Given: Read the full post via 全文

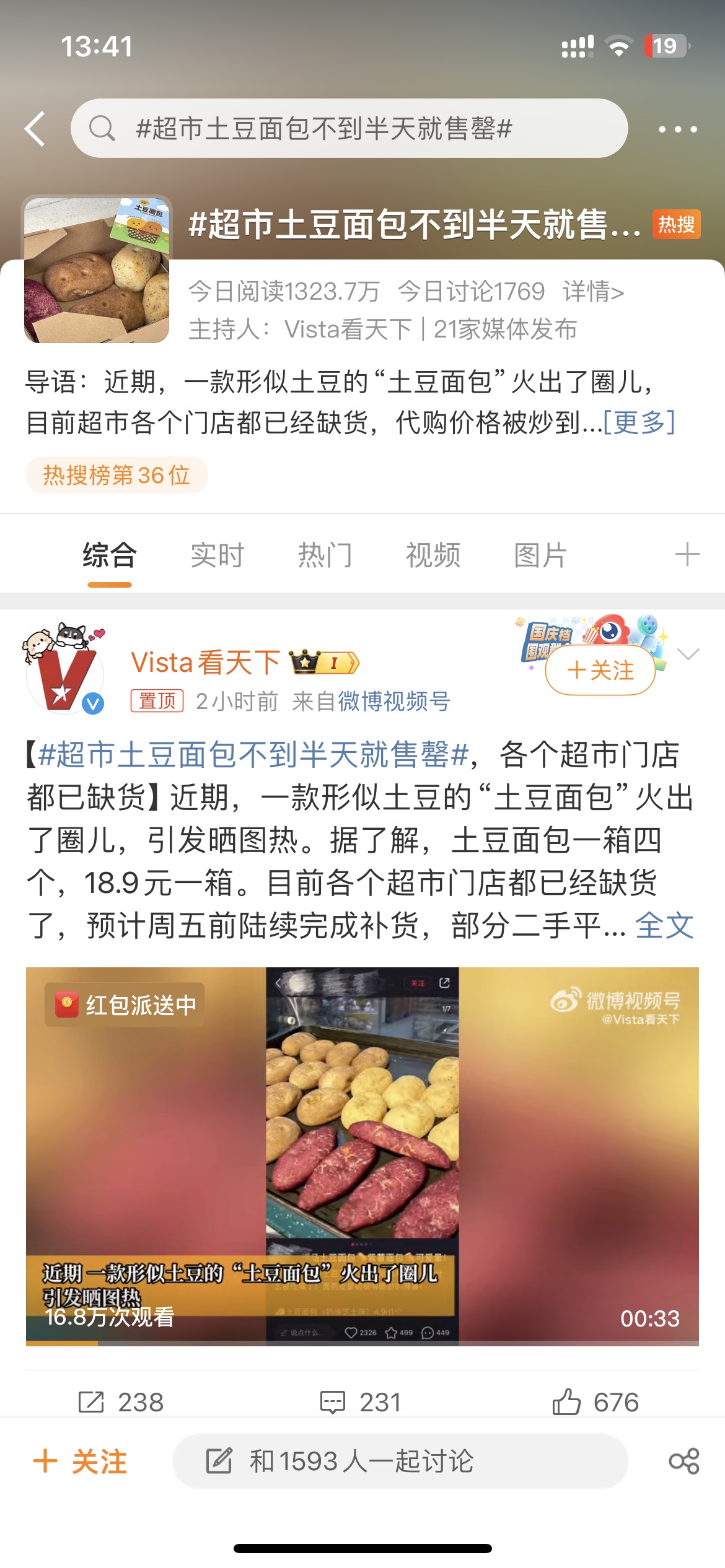Looking at the screenshot, I should pos(664,926).
